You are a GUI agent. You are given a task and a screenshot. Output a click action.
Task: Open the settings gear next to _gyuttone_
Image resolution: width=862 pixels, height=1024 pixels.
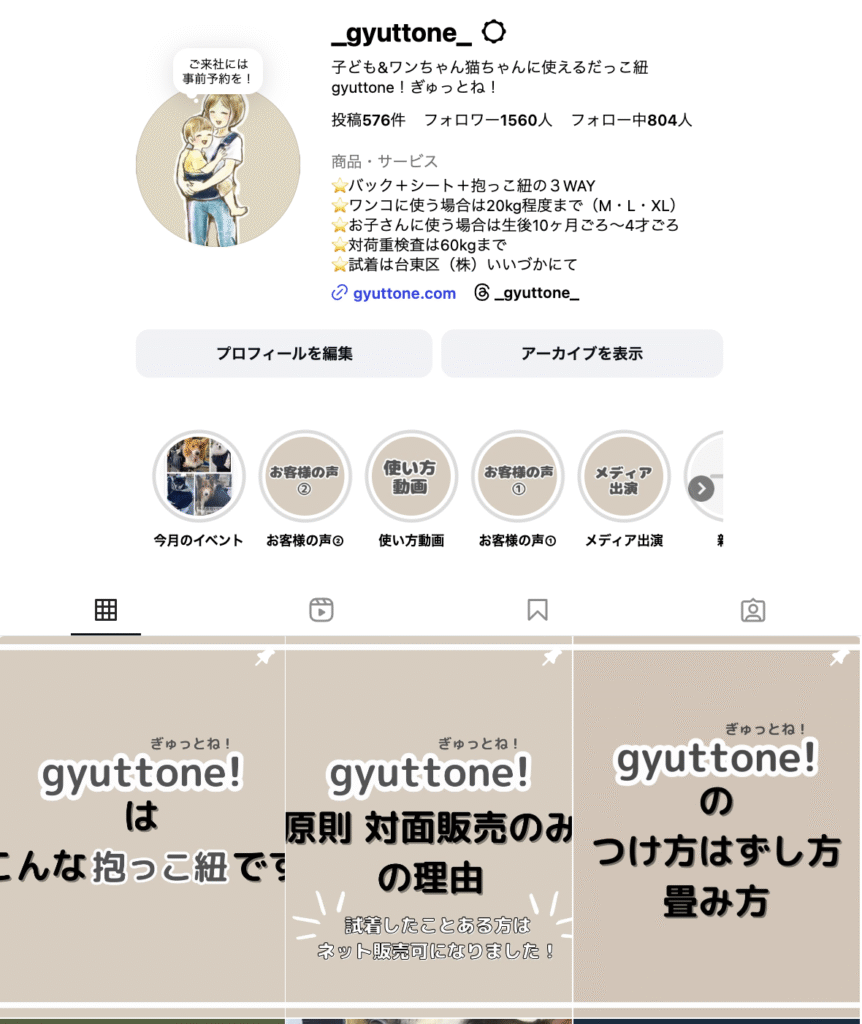pyautogui.click(x=494, y=33)
